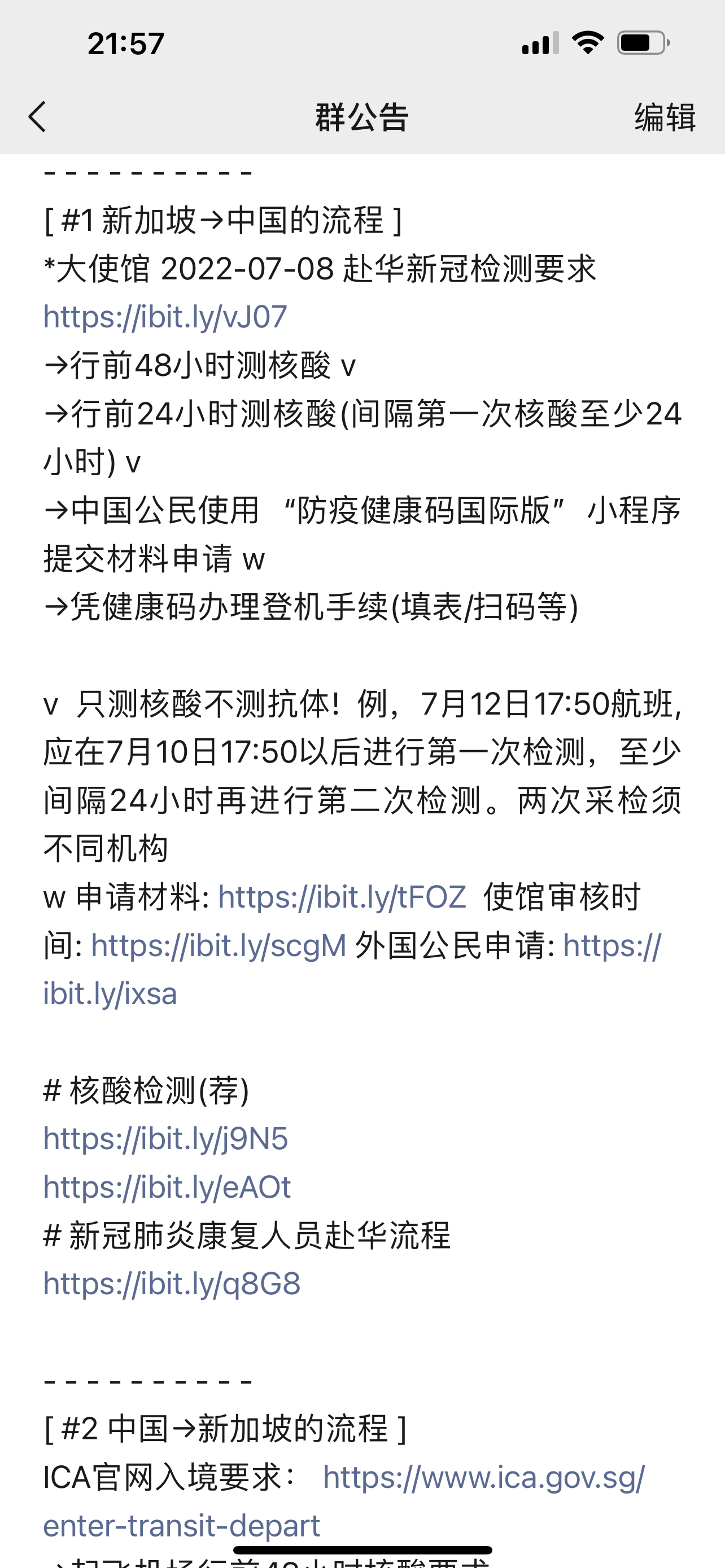Open the ibit.ly/q8G8 recovered travelers link
The height and width of the screenshot is (1568, 725).
click(172, 1283)
